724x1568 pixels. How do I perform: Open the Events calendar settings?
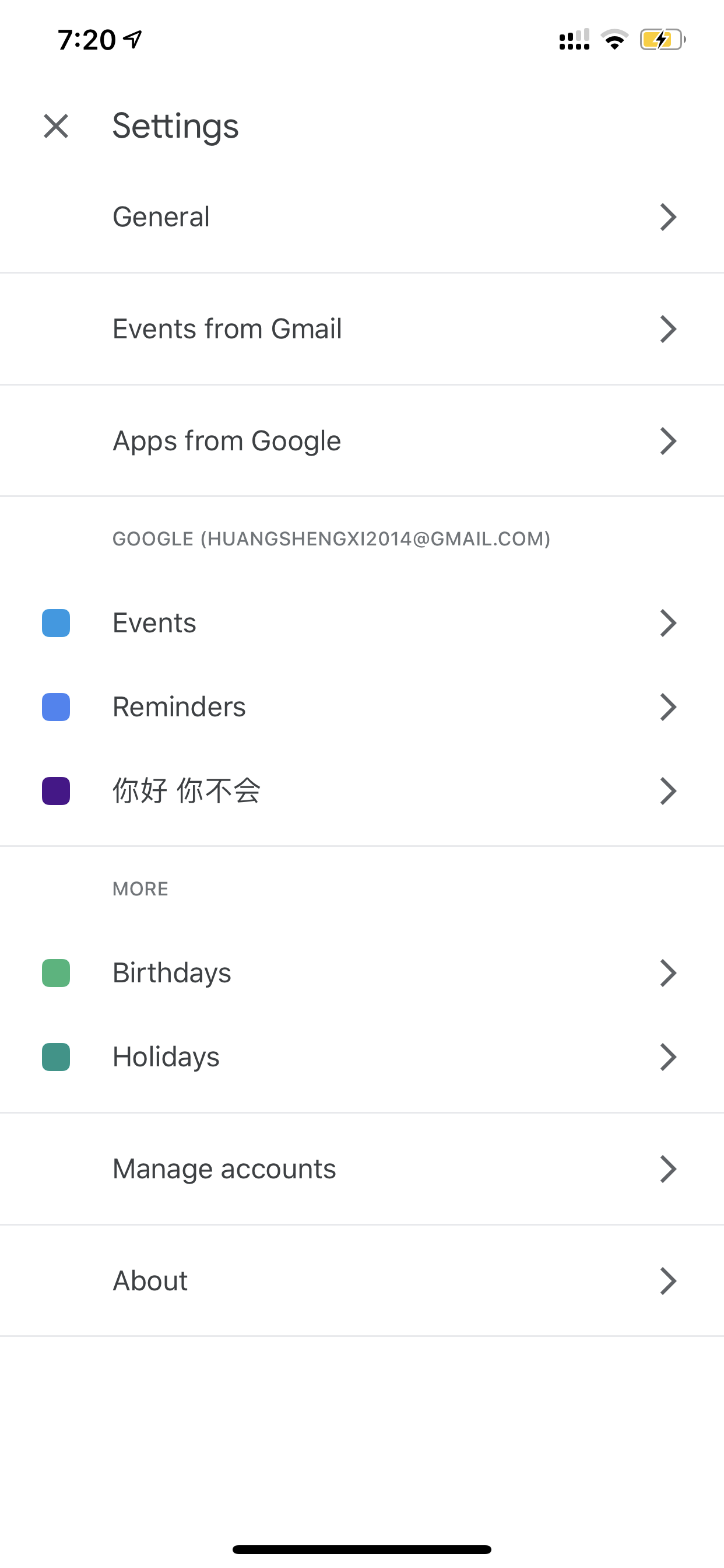(x=362, y=622)
